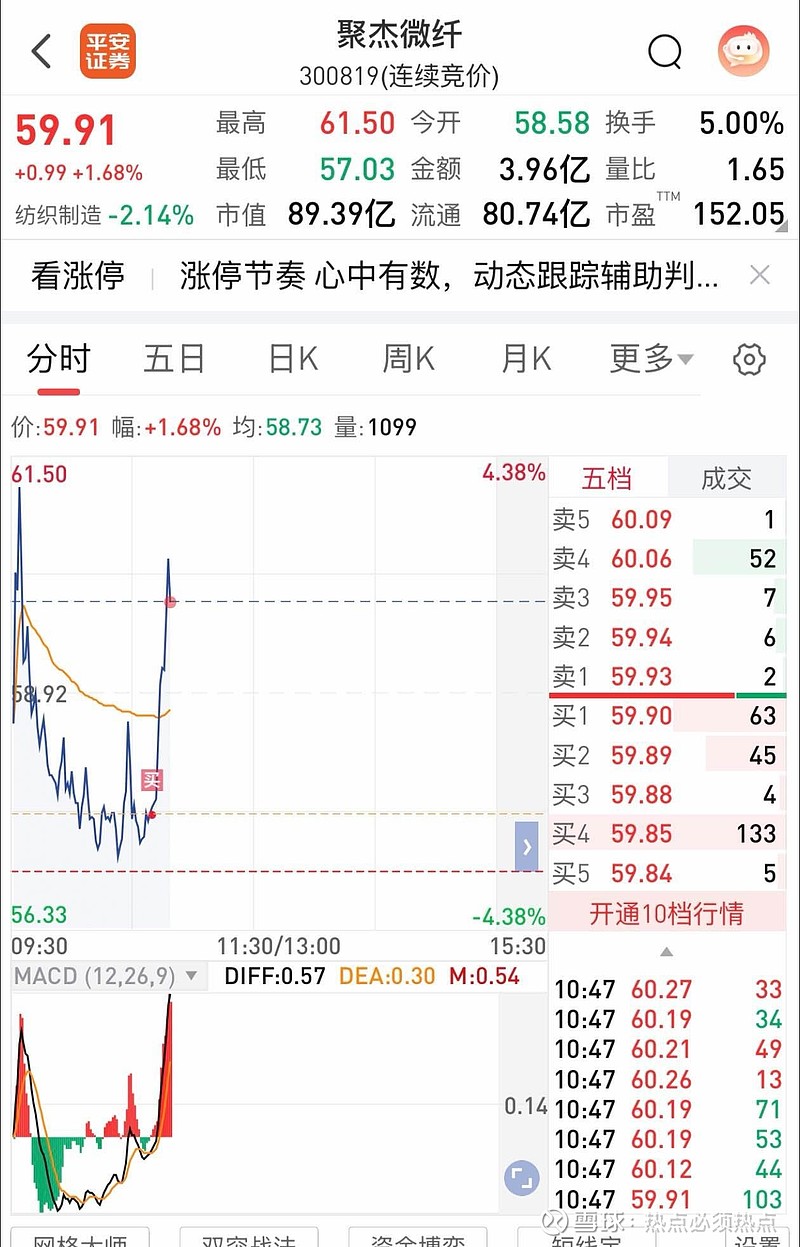Expand the 更多 chart period dropdown
This screenshot has width=800, height=1247.
[651, 359]
